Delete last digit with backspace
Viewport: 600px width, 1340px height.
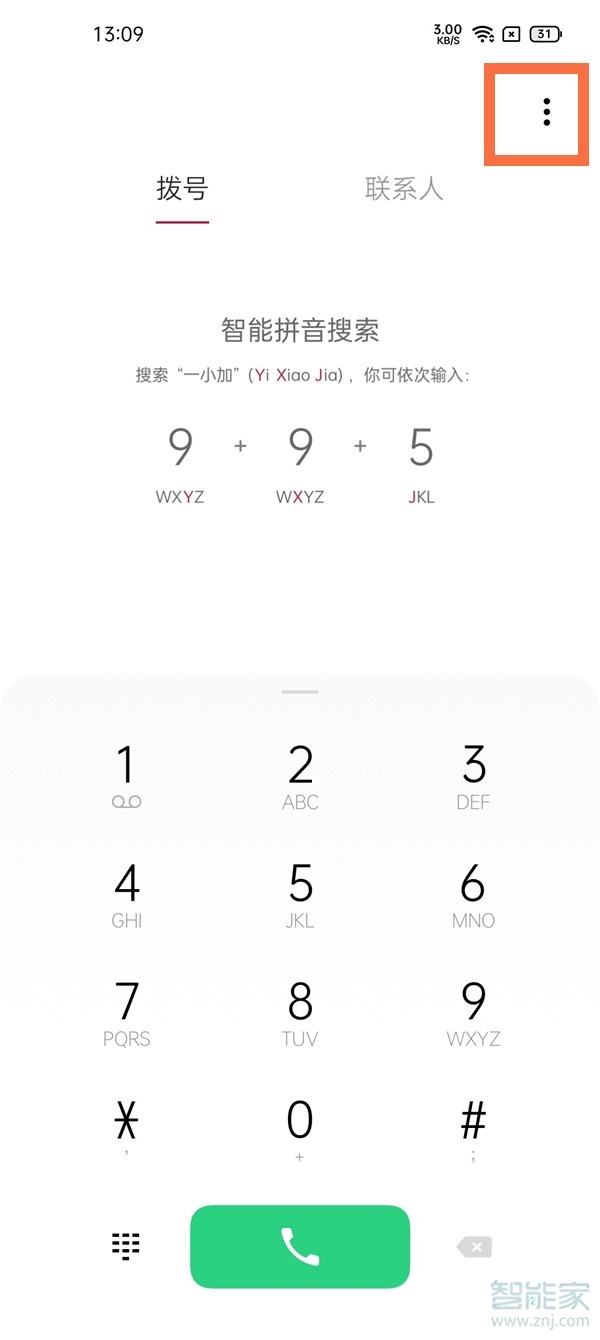pyautogui.click(x=474, y=1246)
